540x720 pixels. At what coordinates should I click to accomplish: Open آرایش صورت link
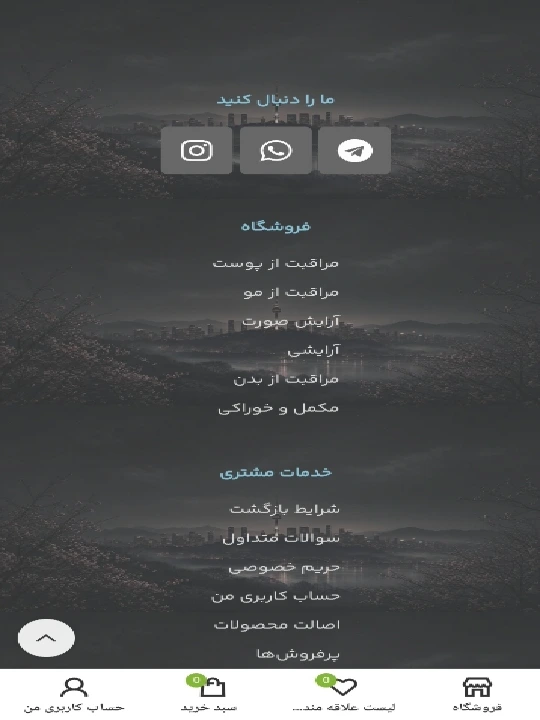291,321
